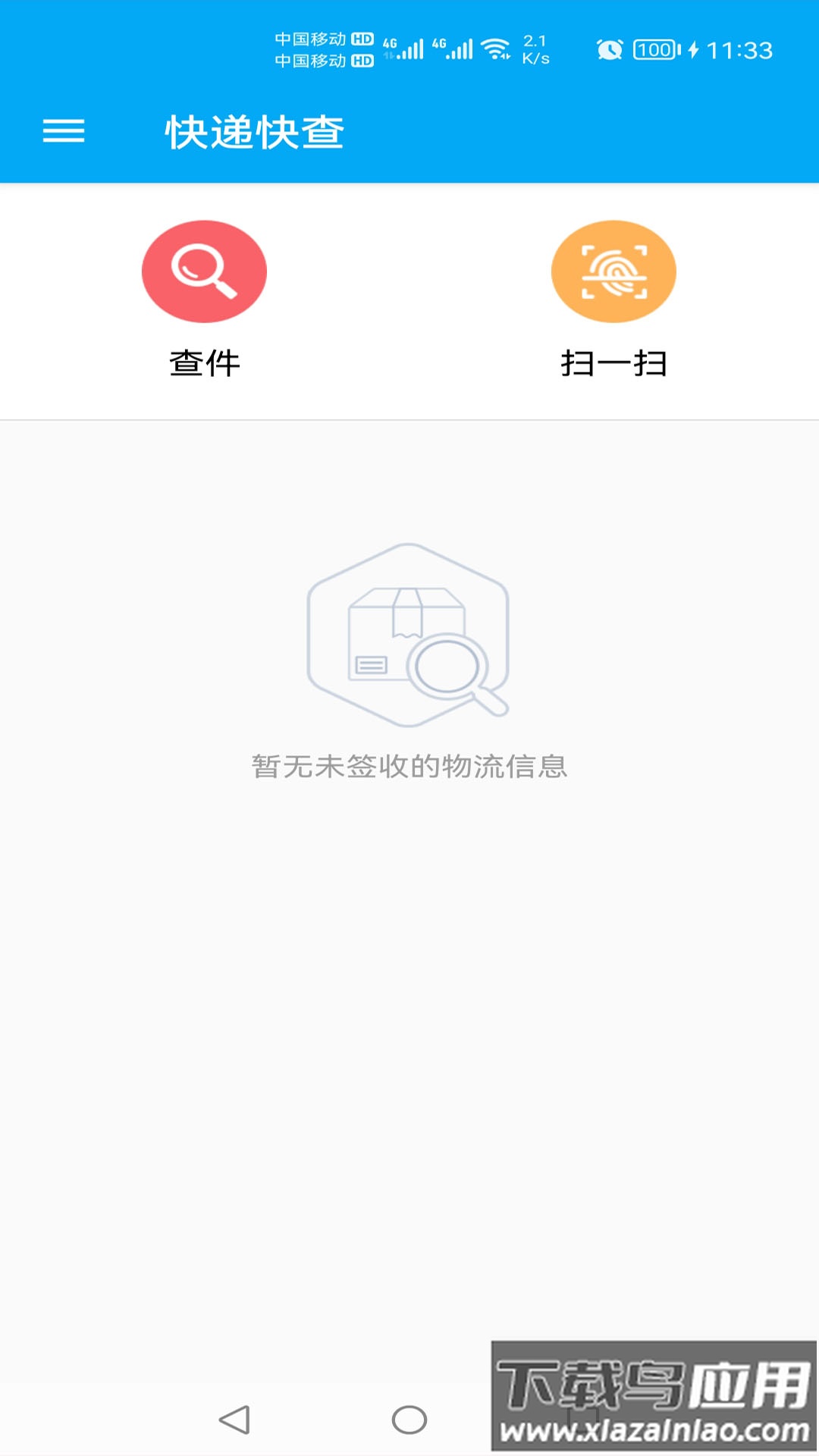Image resolution: width=819 pixels, height=1456 pixels.
Task: Open the hamburger navigation menu
Action: [x=64, y=130]
